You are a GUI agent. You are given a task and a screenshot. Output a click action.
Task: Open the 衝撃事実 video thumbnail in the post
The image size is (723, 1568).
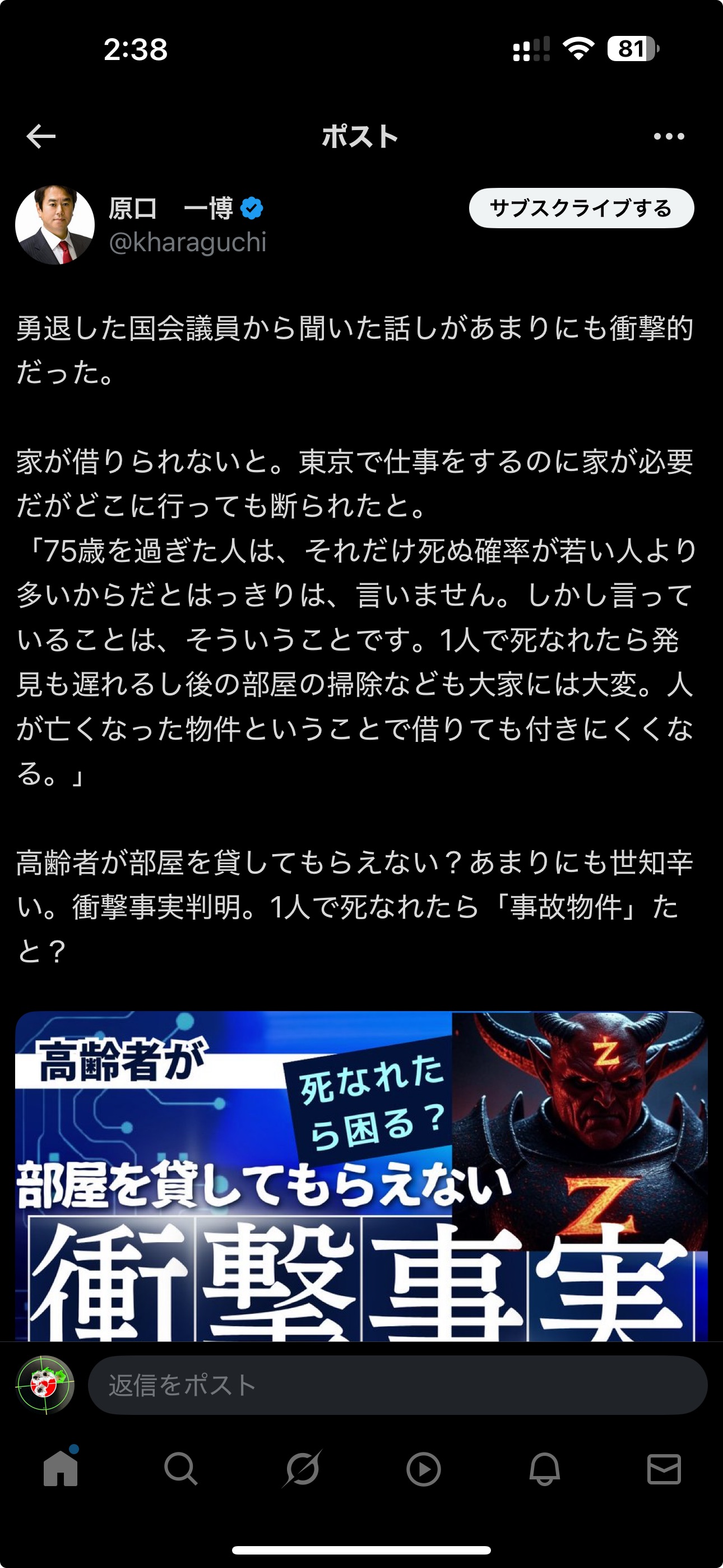(x=361, y=1176)
